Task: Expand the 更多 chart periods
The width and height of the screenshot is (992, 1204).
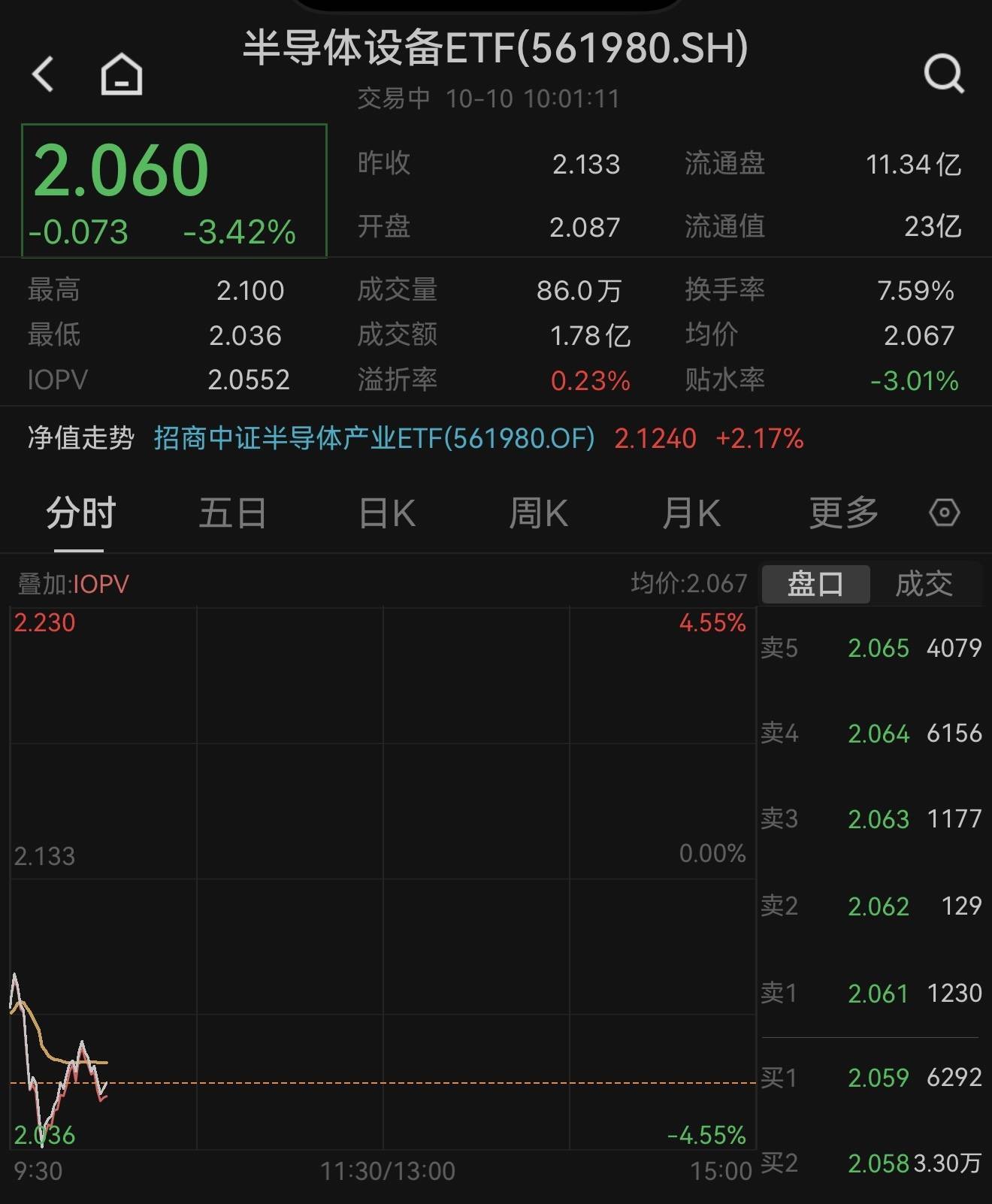Action: tap(843, 514)
